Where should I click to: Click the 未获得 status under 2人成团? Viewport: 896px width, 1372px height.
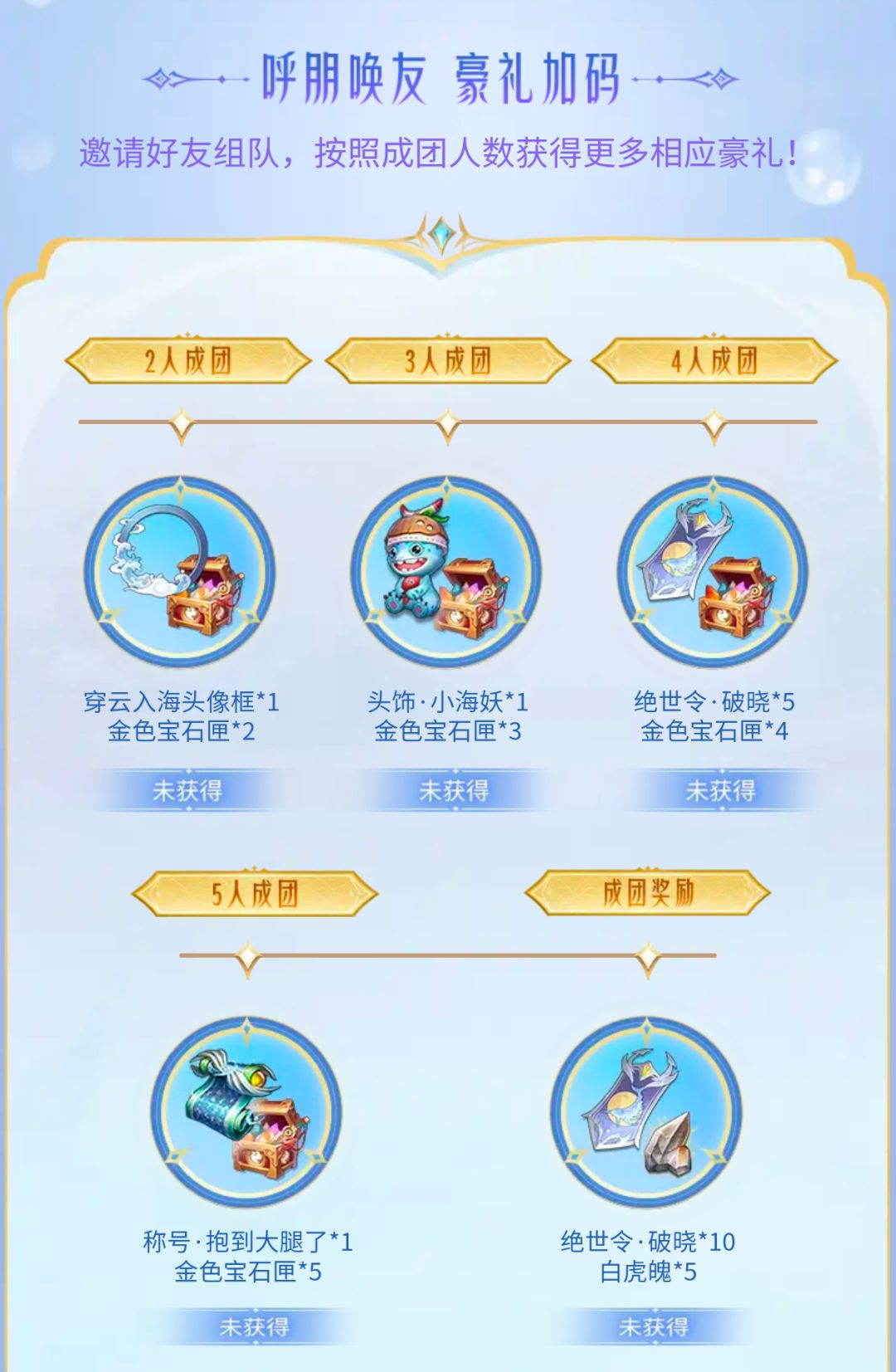192,793
